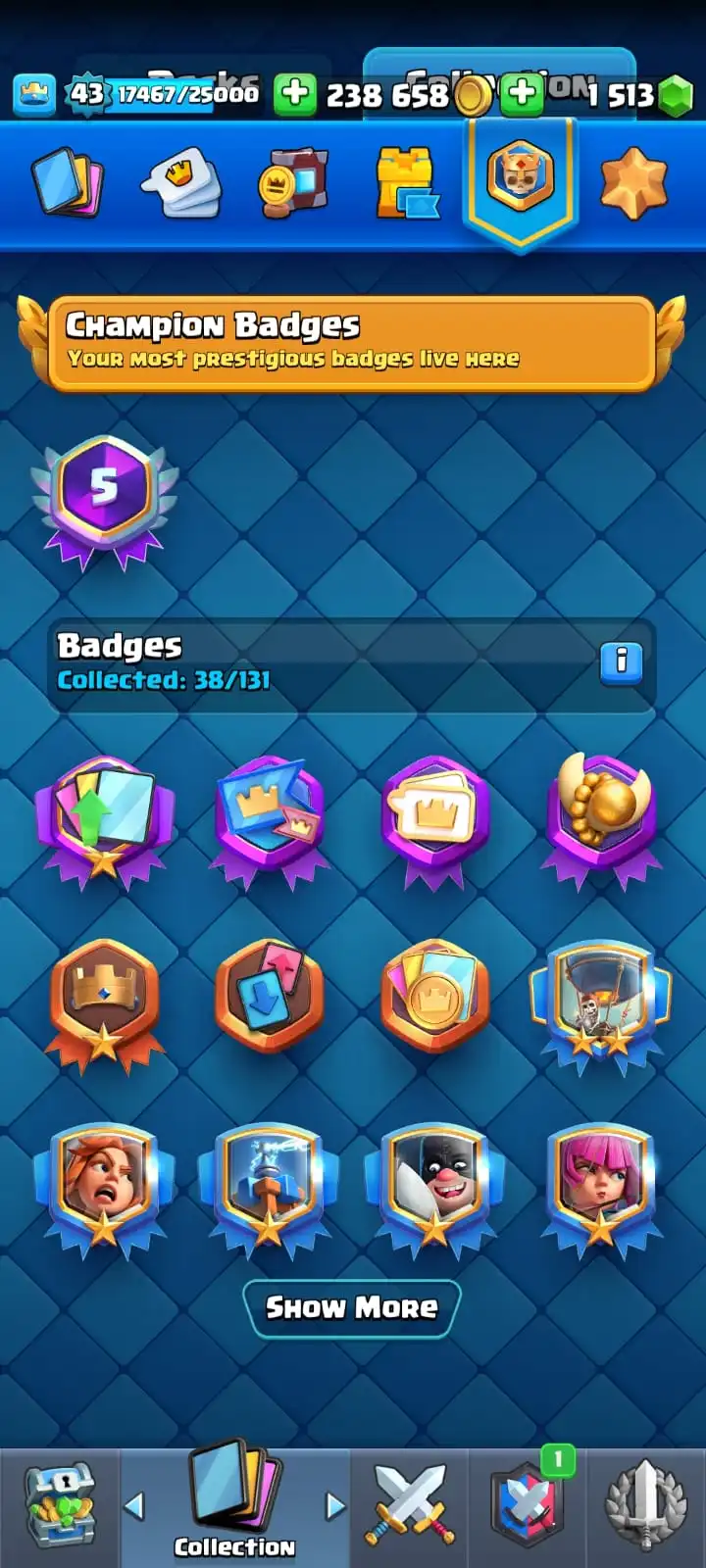706x1568 pixels.
Task: Open the tower skins tab
Action: 406,181
